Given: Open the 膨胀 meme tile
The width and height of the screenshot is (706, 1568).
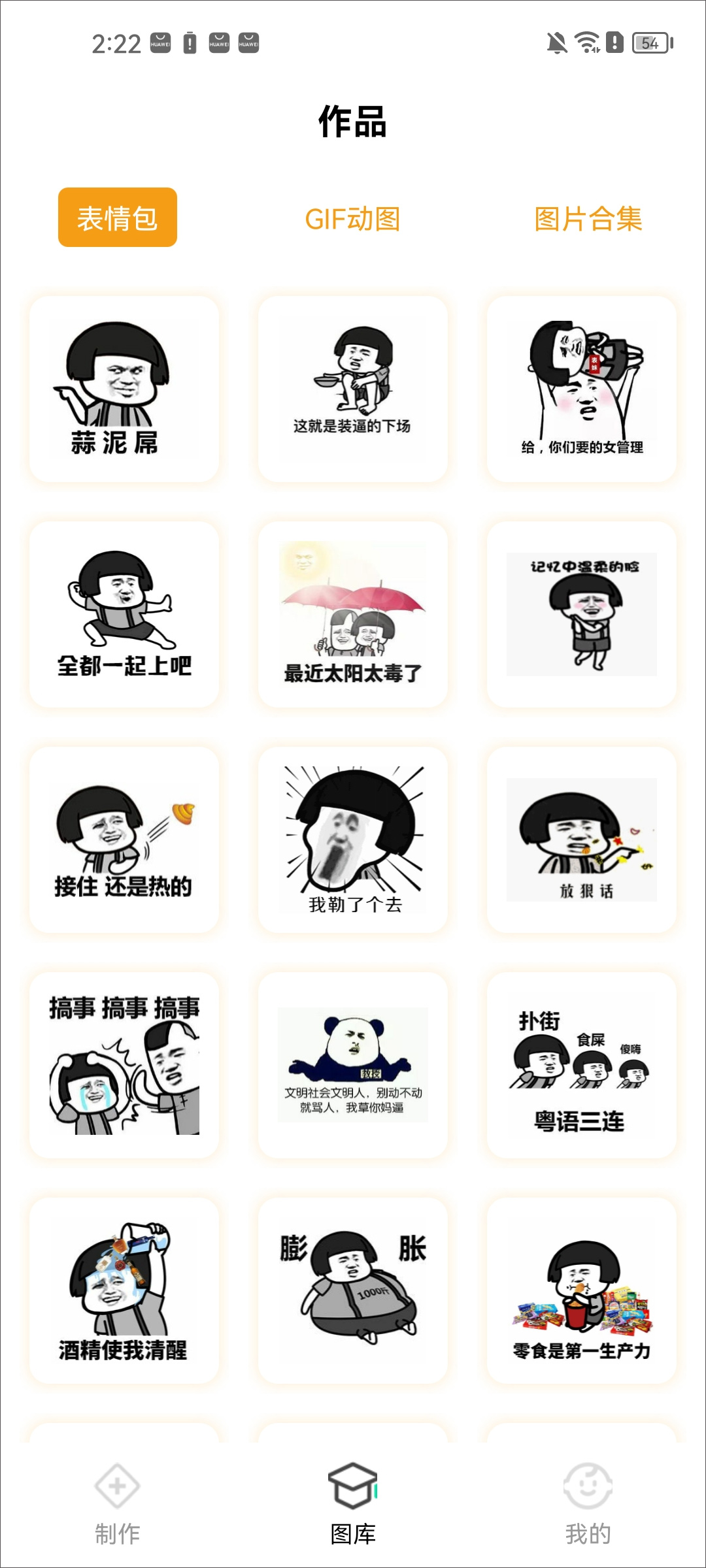Looking at the screenshot, I should 353,1290.
